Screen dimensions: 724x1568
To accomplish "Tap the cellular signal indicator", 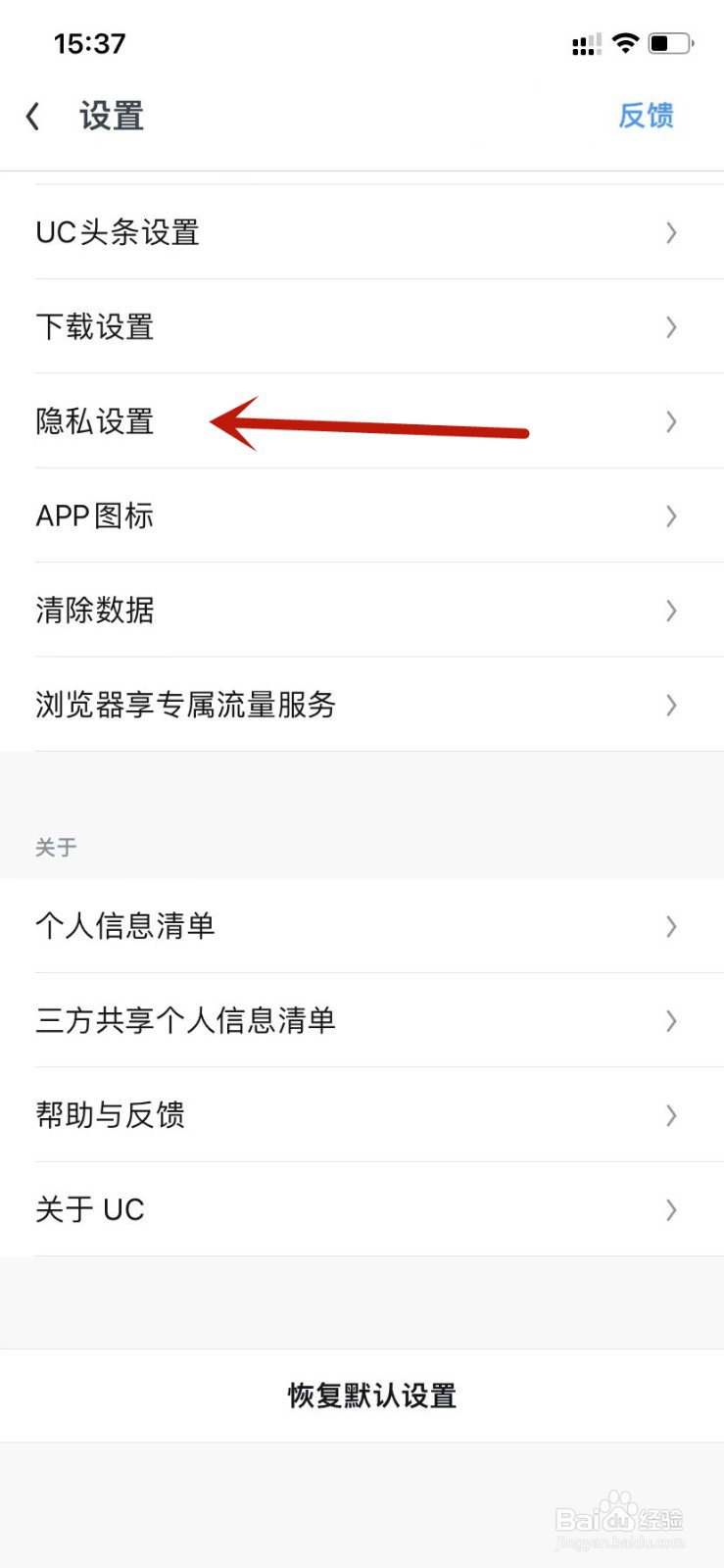I will pos(586,43).
